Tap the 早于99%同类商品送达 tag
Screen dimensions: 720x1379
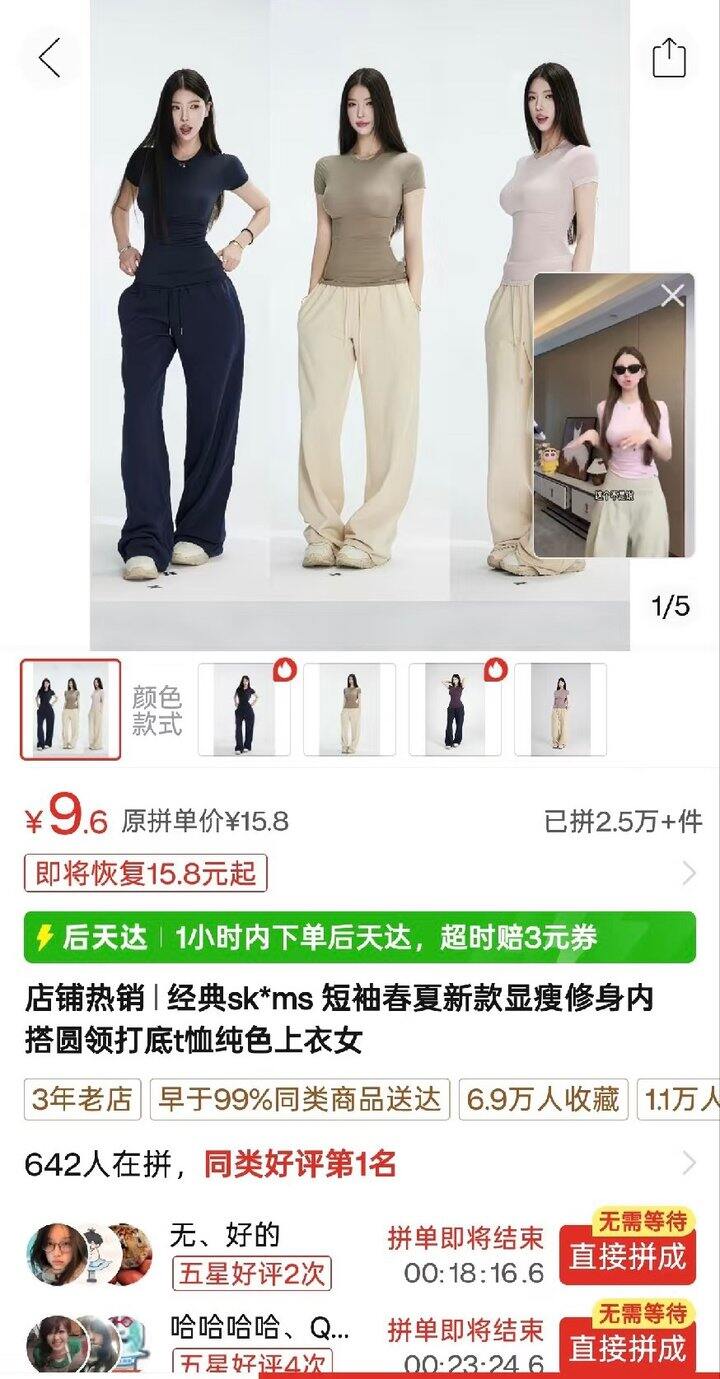coord(300,1100)
